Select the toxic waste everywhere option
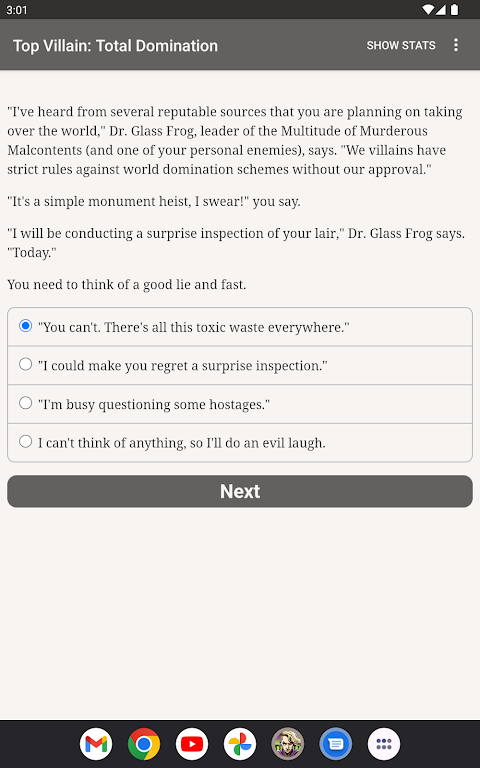This screenshot has width=480, height=768. click(240, 327)
